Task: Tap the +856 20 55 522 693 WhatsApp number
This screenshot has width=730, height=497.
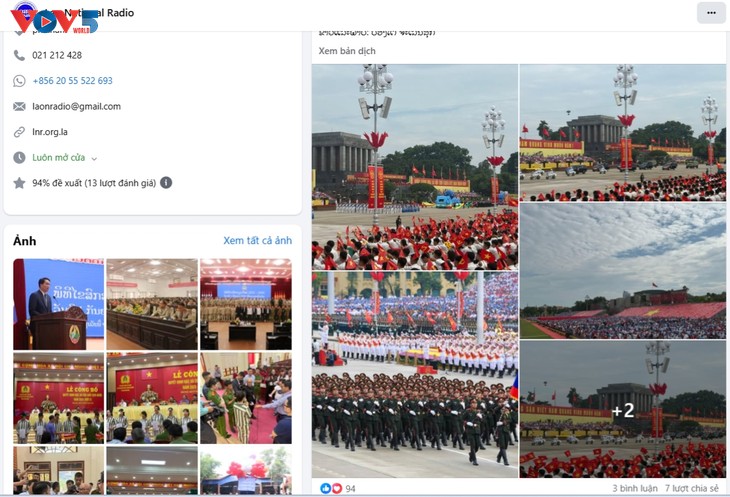Action: (72, 81)
